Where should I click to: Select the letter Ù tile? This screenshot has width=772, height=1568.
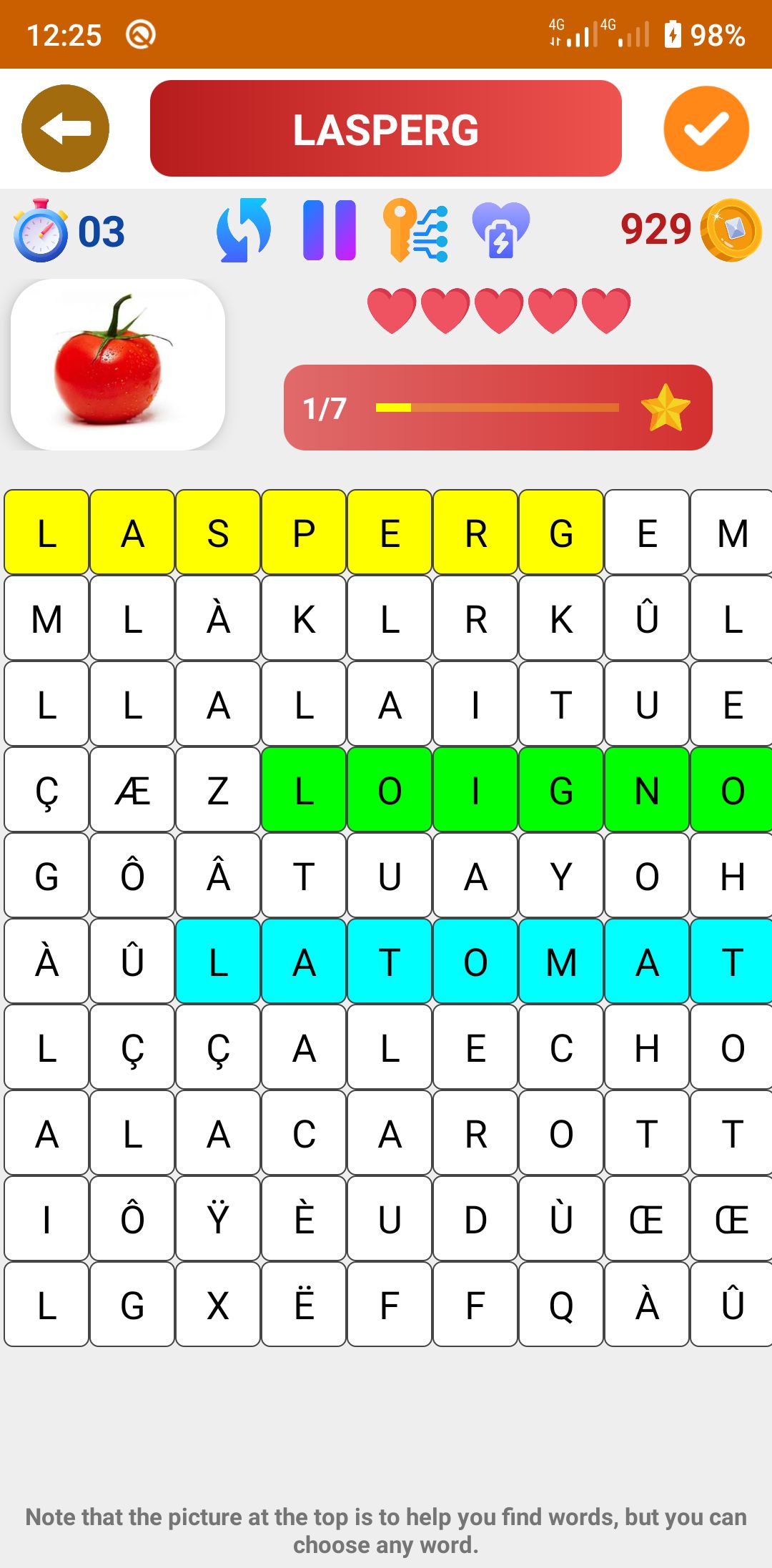pos(561,1219)
